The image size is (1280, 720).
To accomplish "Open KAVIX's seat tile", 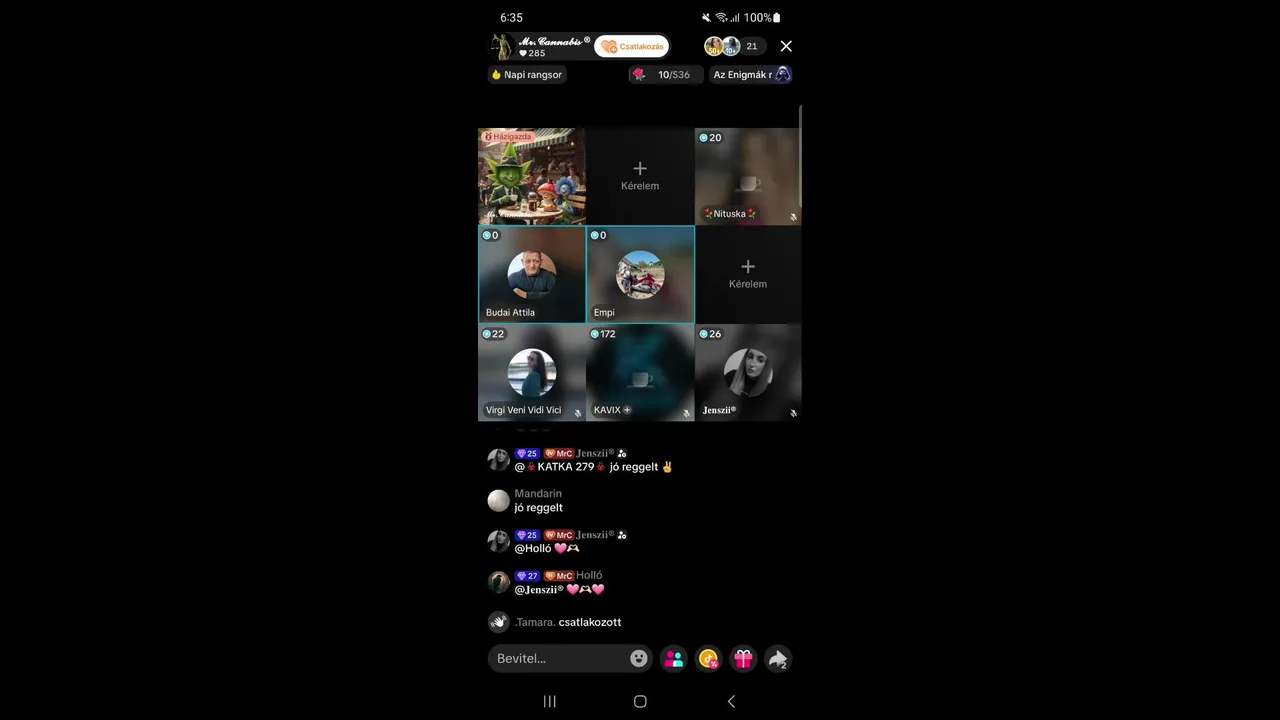I will click(640, 372).
